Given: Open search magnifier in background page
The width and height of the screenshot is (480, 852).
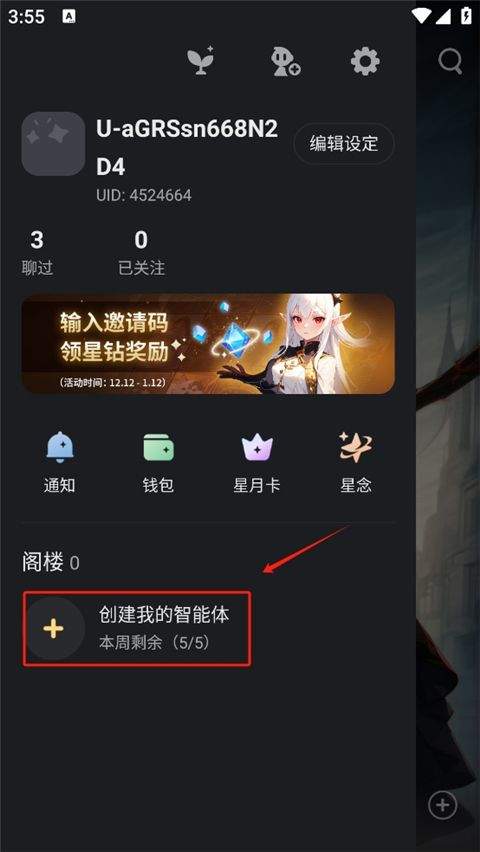Looking at the screenshot, I should coord(450,62).
